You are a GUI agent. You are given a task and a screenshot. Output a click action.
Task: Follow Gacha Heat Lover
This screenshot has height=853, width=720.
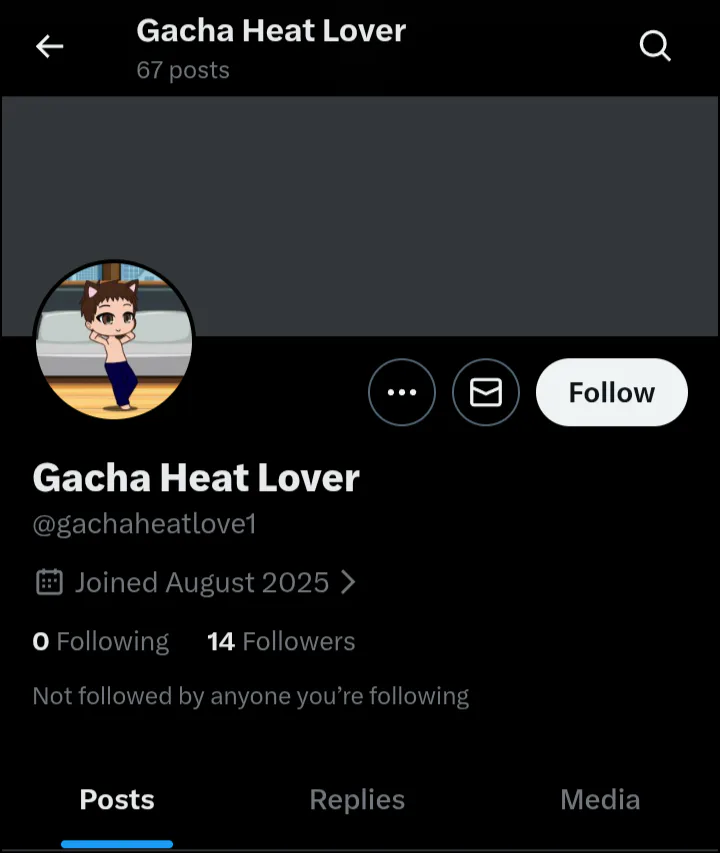coord(612,393)
